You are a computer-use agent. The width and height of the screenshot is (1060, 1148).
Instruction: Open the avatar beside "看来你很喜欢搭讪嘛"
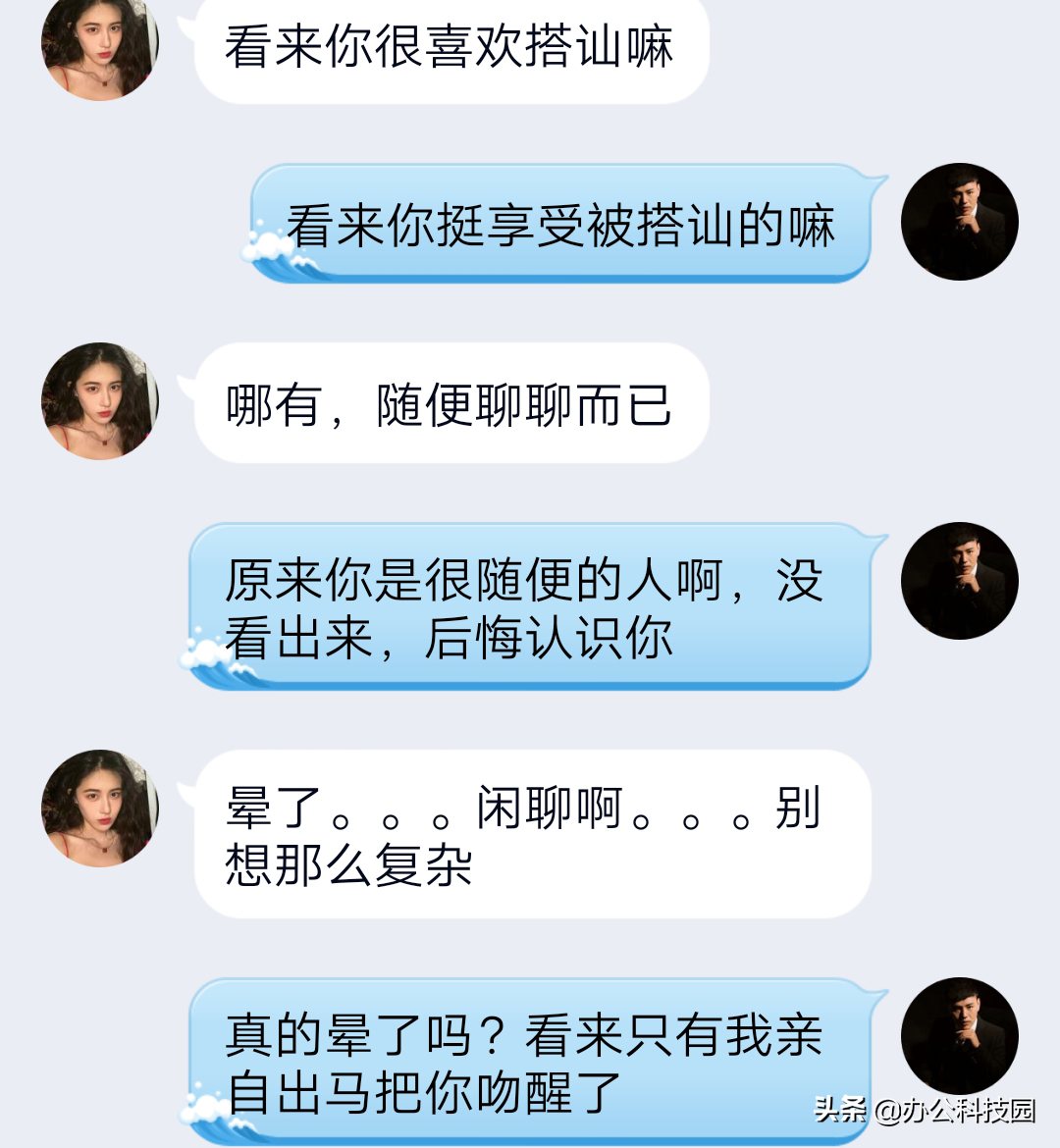click(99, 44)
